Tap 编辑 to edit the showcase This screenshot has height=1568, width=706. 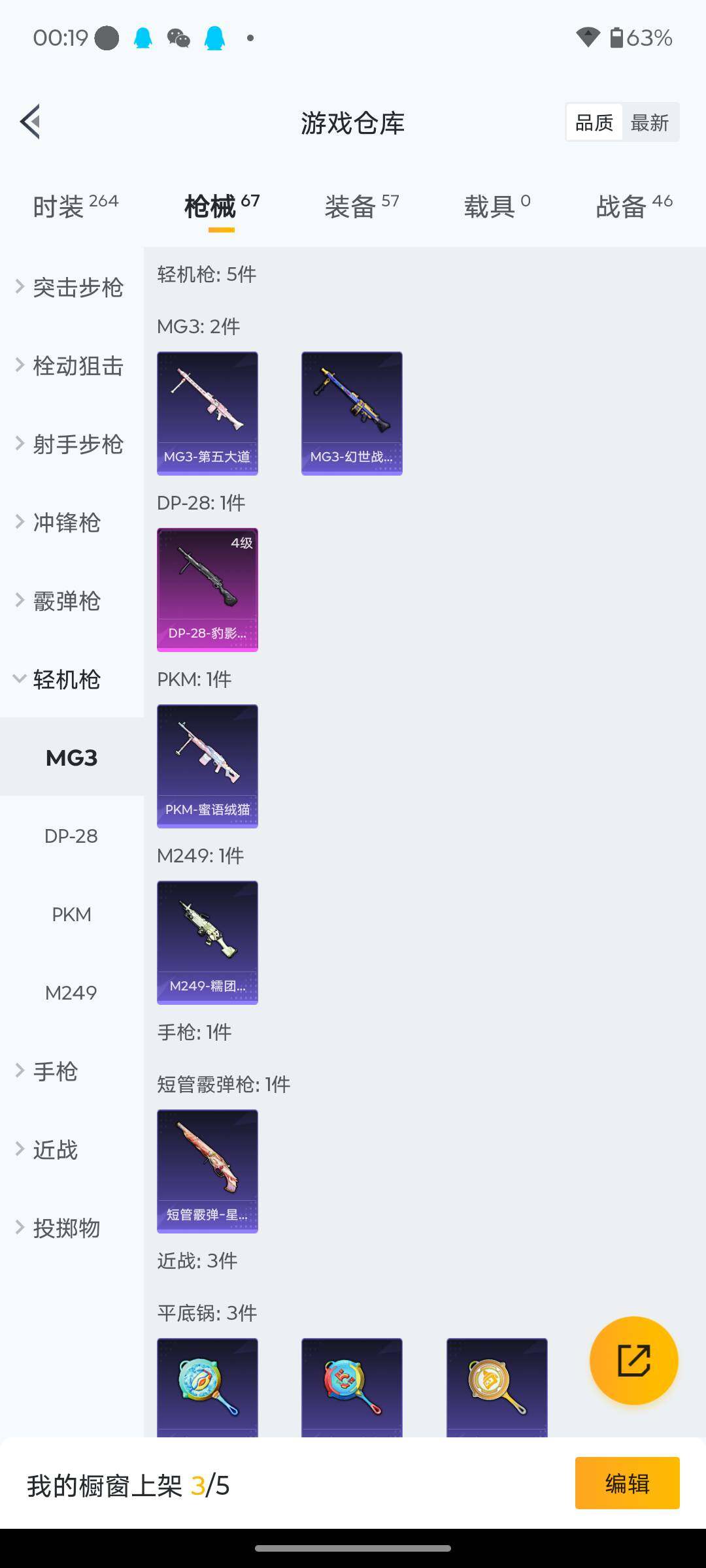[627, 1483]
